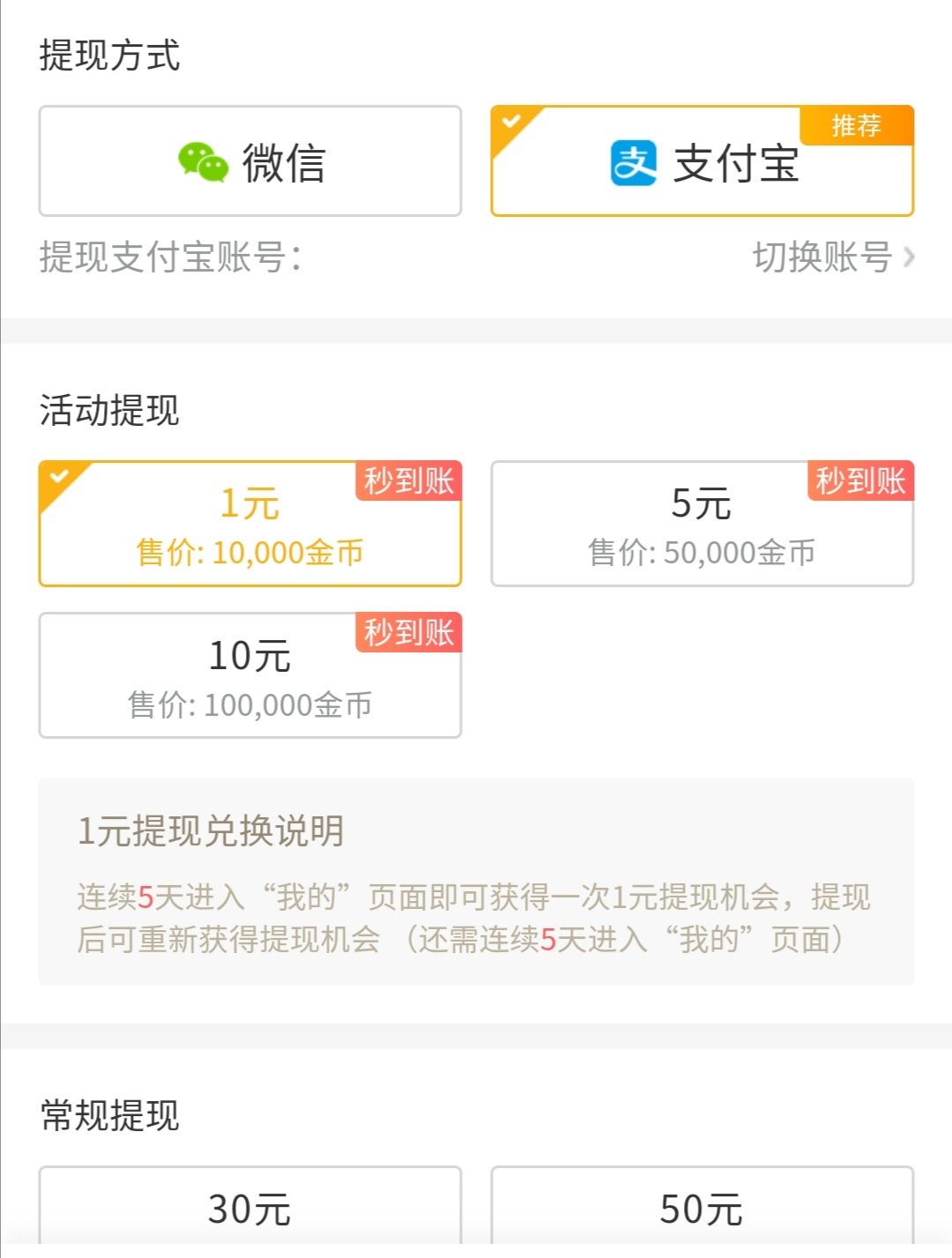Choose the 50元 regular withdrawal option

702,1212
